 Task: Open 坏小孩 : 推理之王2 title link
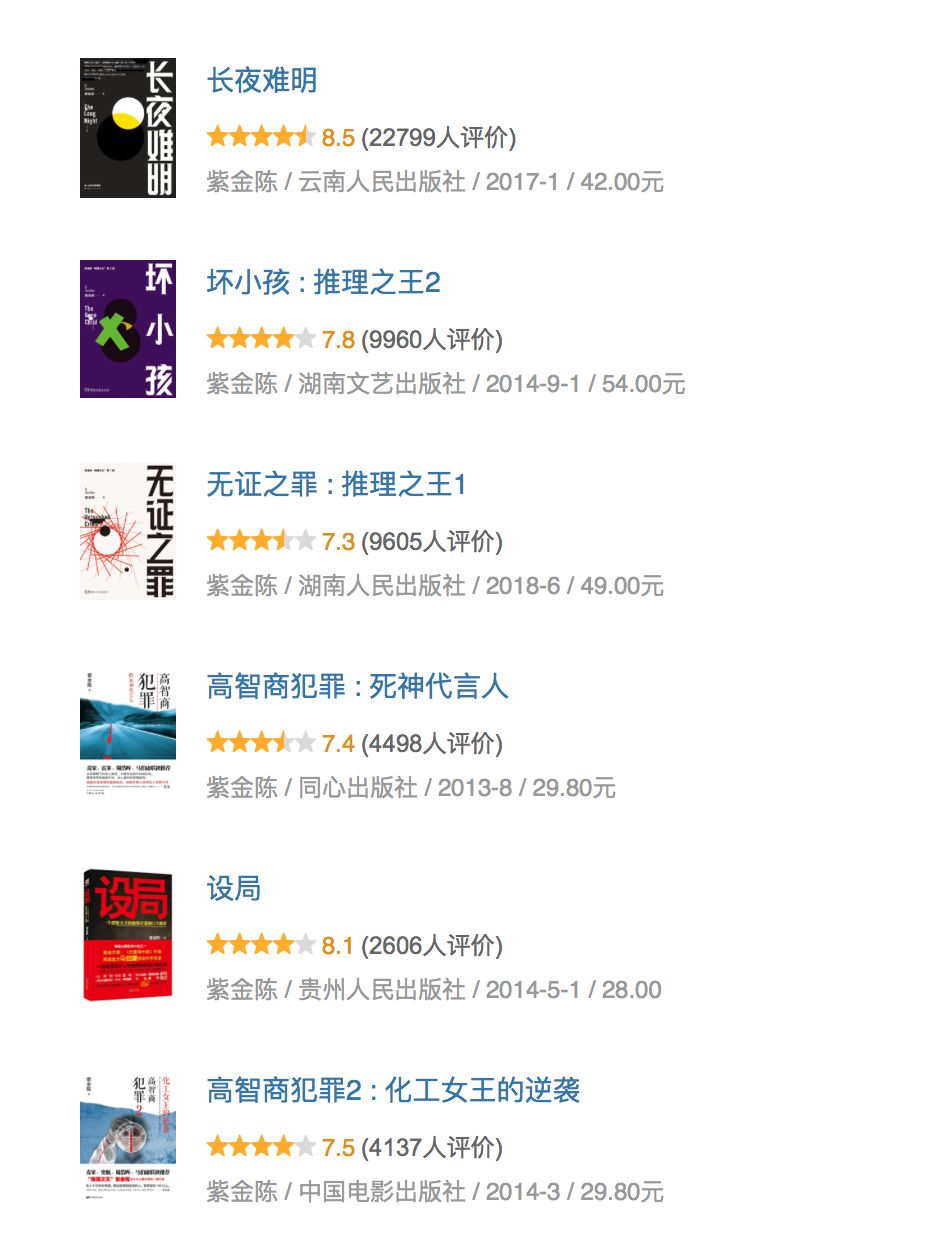point(323,283)
